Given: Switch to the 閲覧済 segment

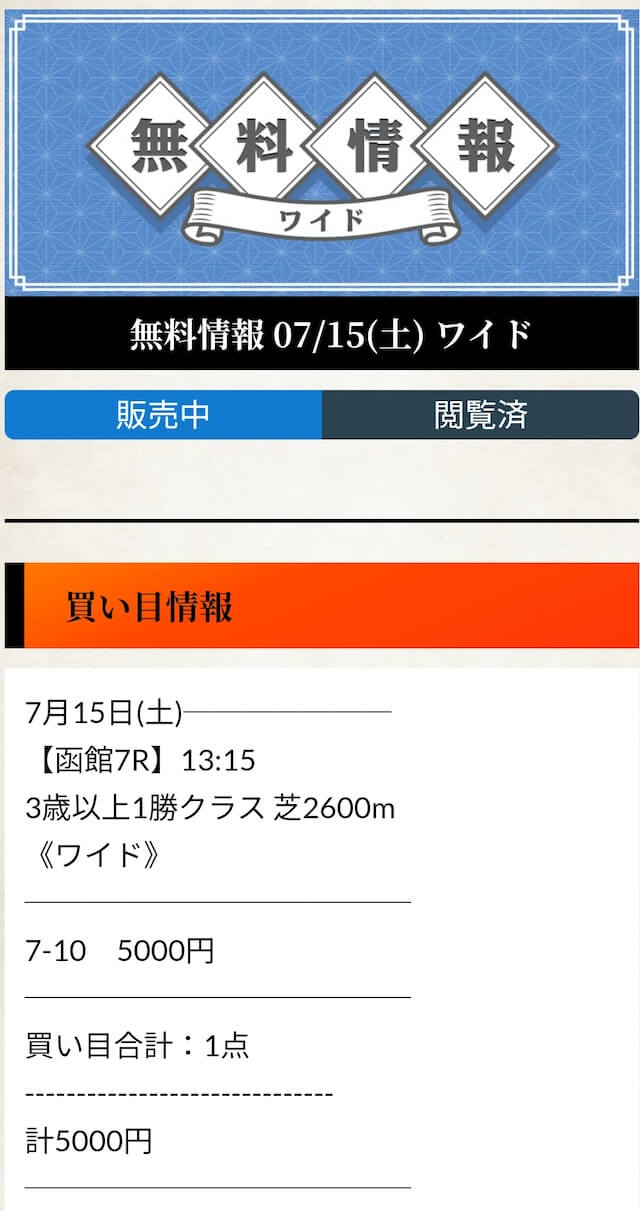Looking at the screenshot, I should pos(480,415).
